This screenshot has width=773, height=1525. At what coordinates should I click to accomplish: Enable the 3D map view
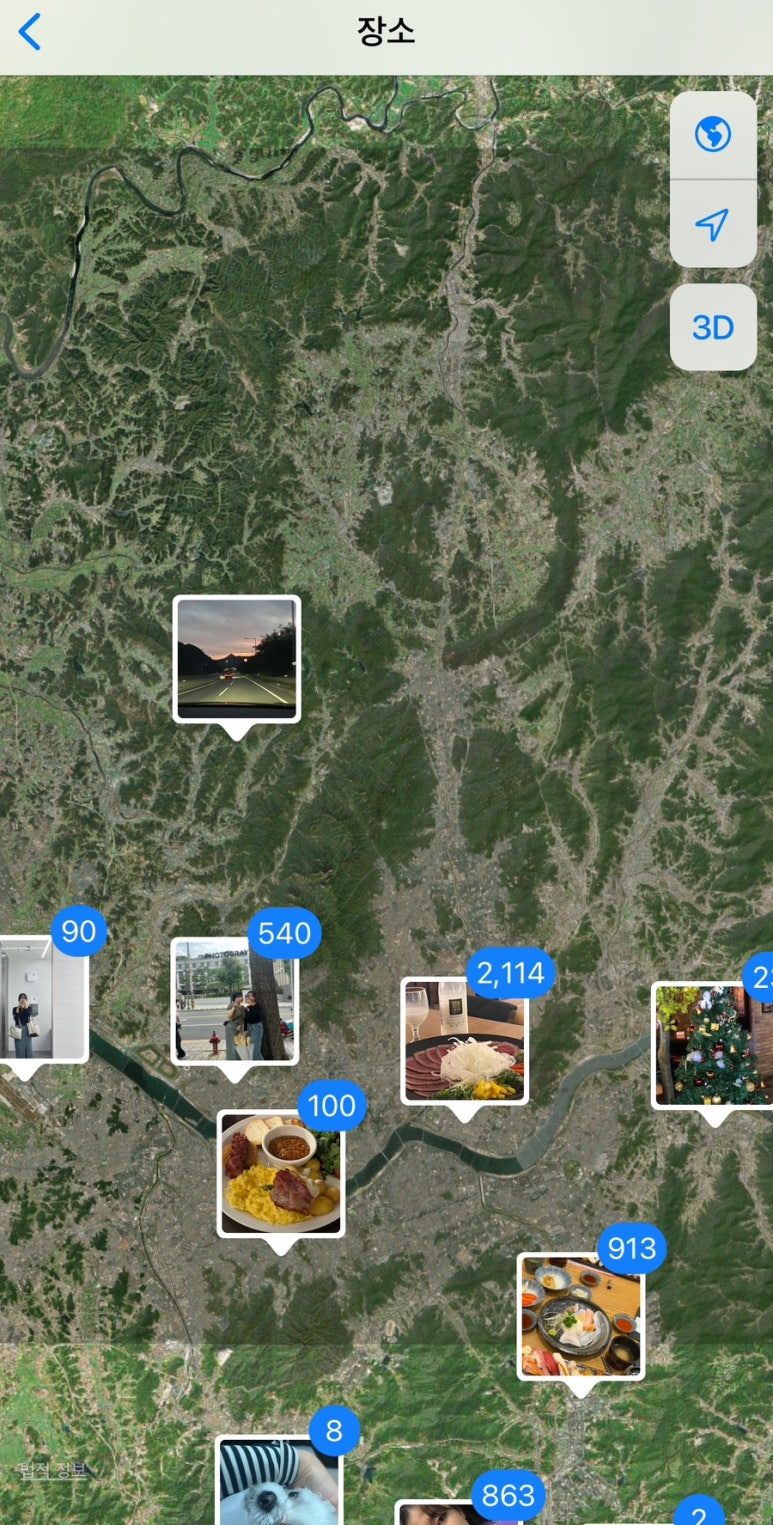(713, 327)
